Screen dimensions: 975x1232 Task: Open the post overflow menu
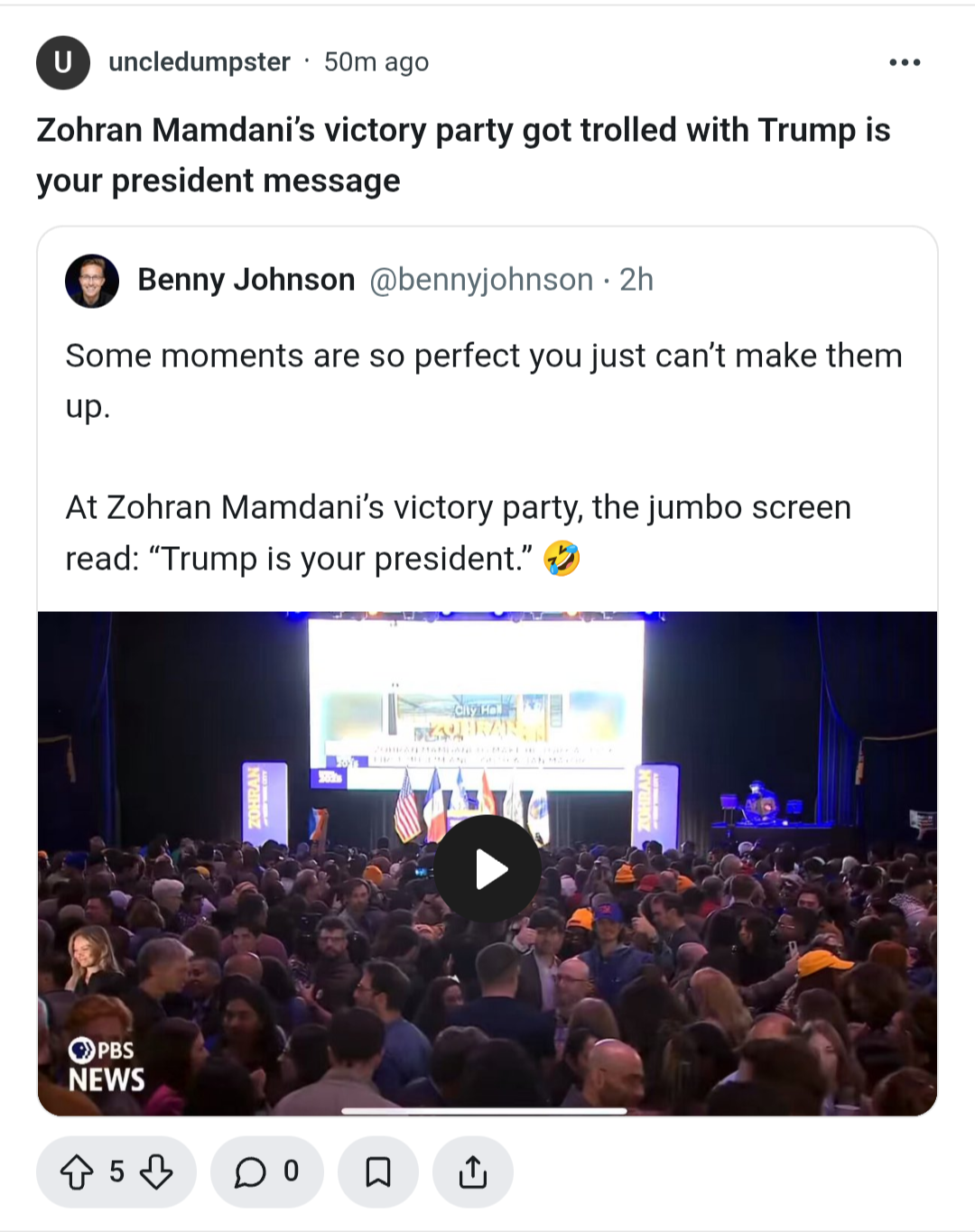click(x=904, y=62)
